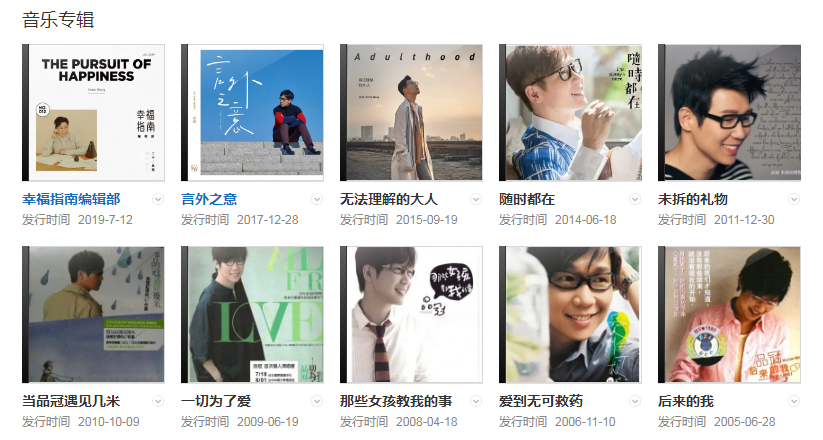Expand the dropdown arrow next to 当品冠遇见几米

point(158,401)
